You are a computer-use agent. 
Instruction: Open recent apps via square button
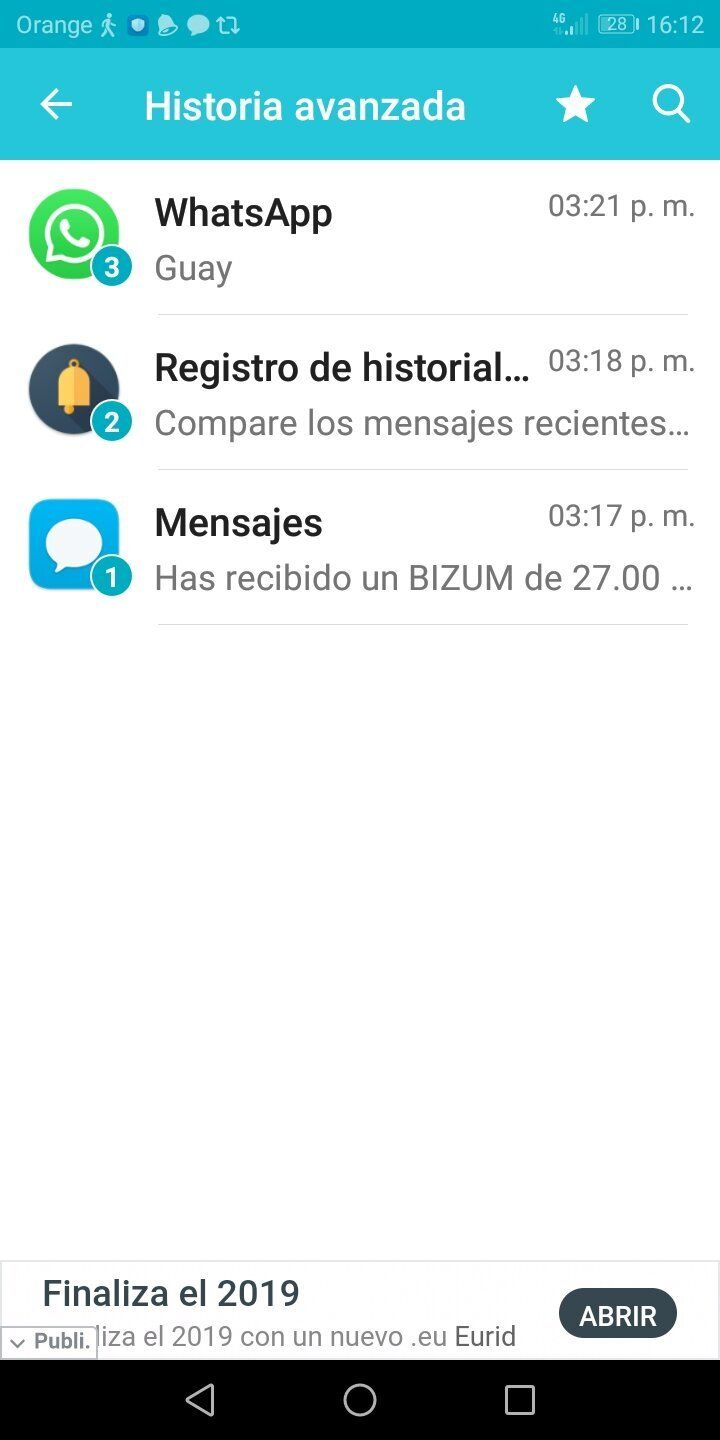click(x=520, y=1400)
